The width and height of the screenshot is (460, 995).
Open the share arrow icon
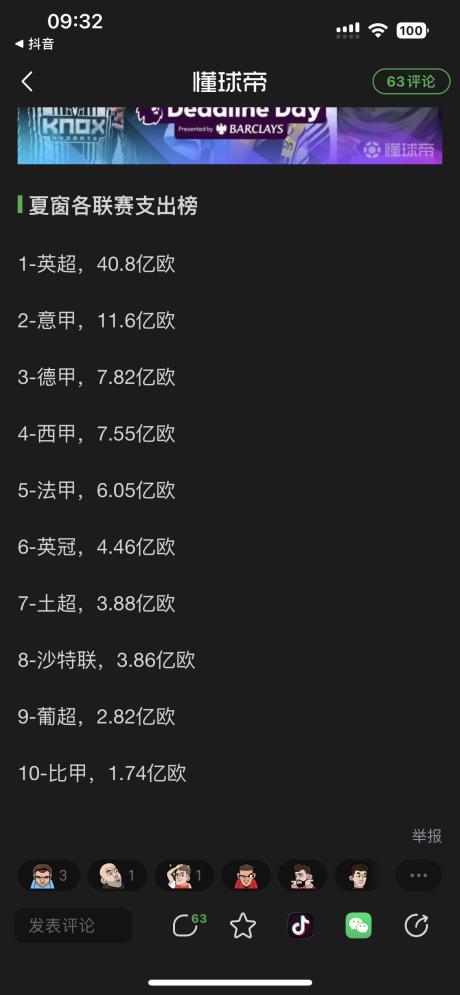416,926
